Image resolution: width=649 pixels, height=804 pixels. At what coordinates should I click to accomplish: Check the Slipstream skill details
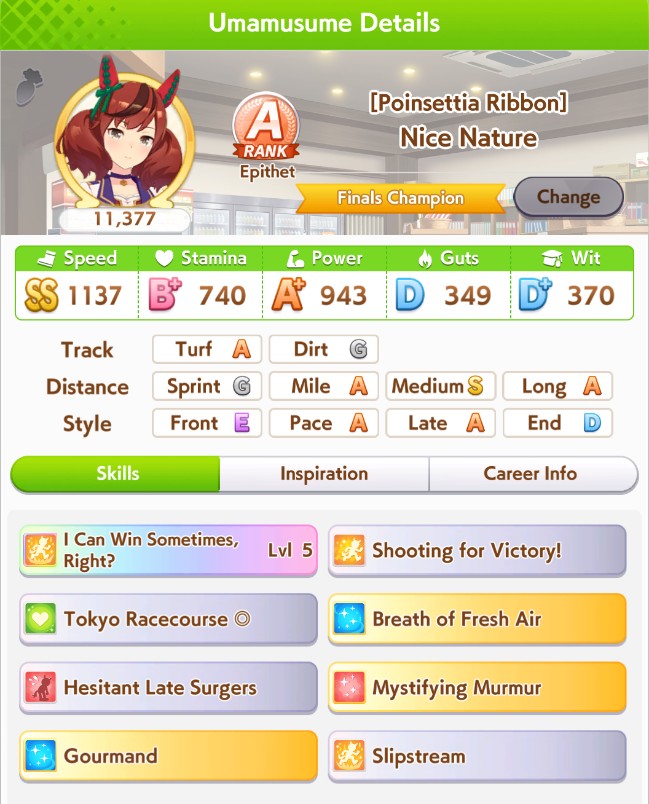pos(477,756)
